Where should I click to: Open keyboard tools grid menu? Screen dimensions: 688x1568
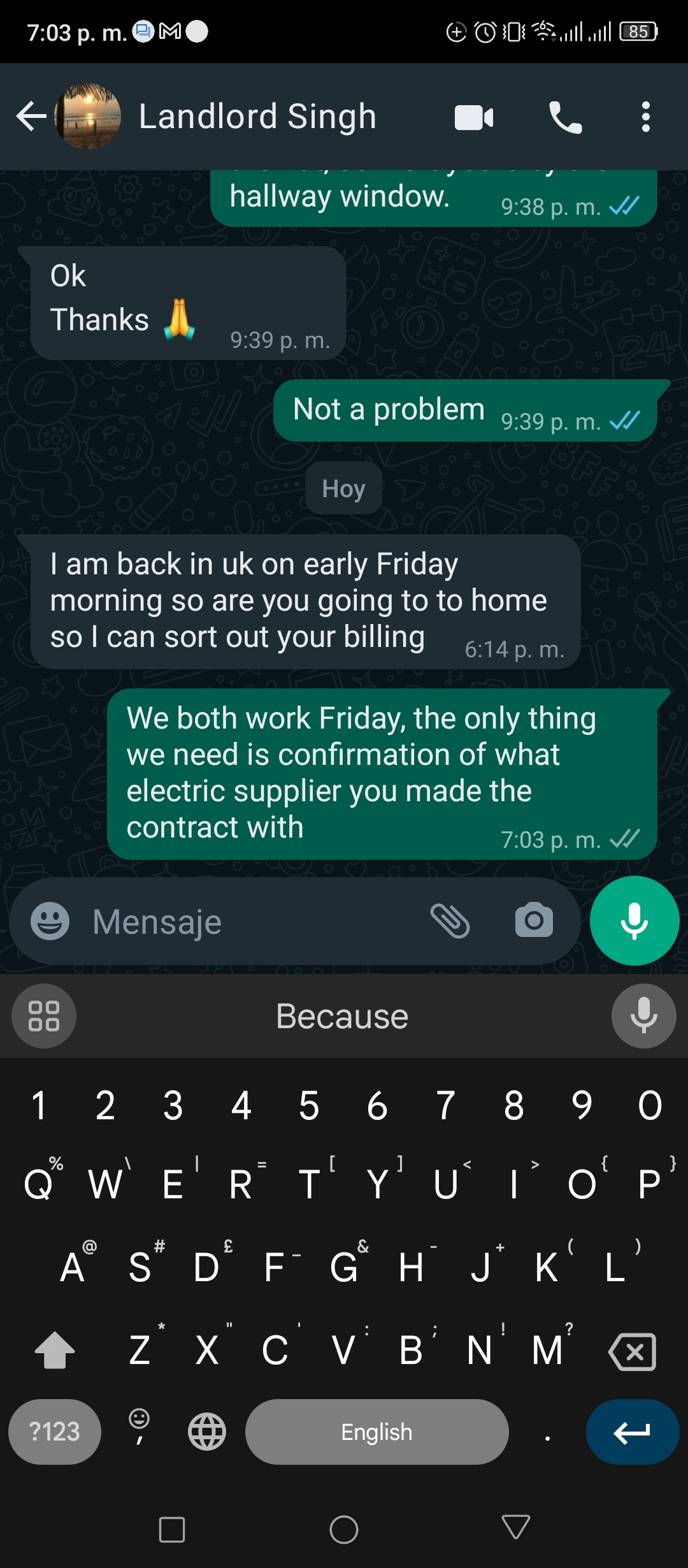44,1016
